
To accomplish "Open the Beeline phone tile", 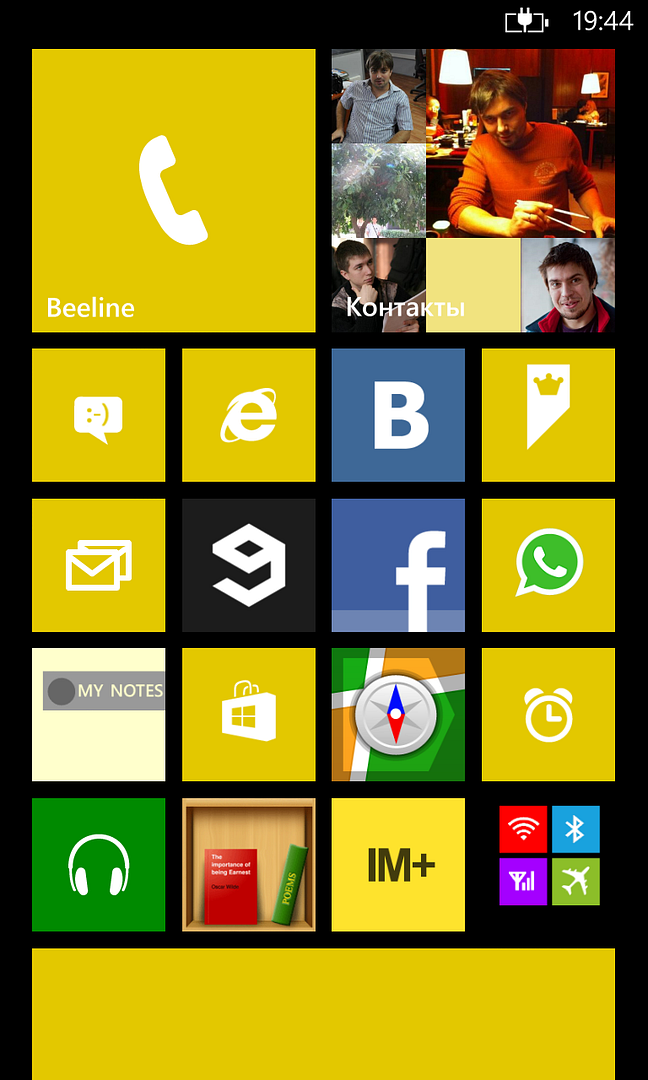I will (173, 190).
